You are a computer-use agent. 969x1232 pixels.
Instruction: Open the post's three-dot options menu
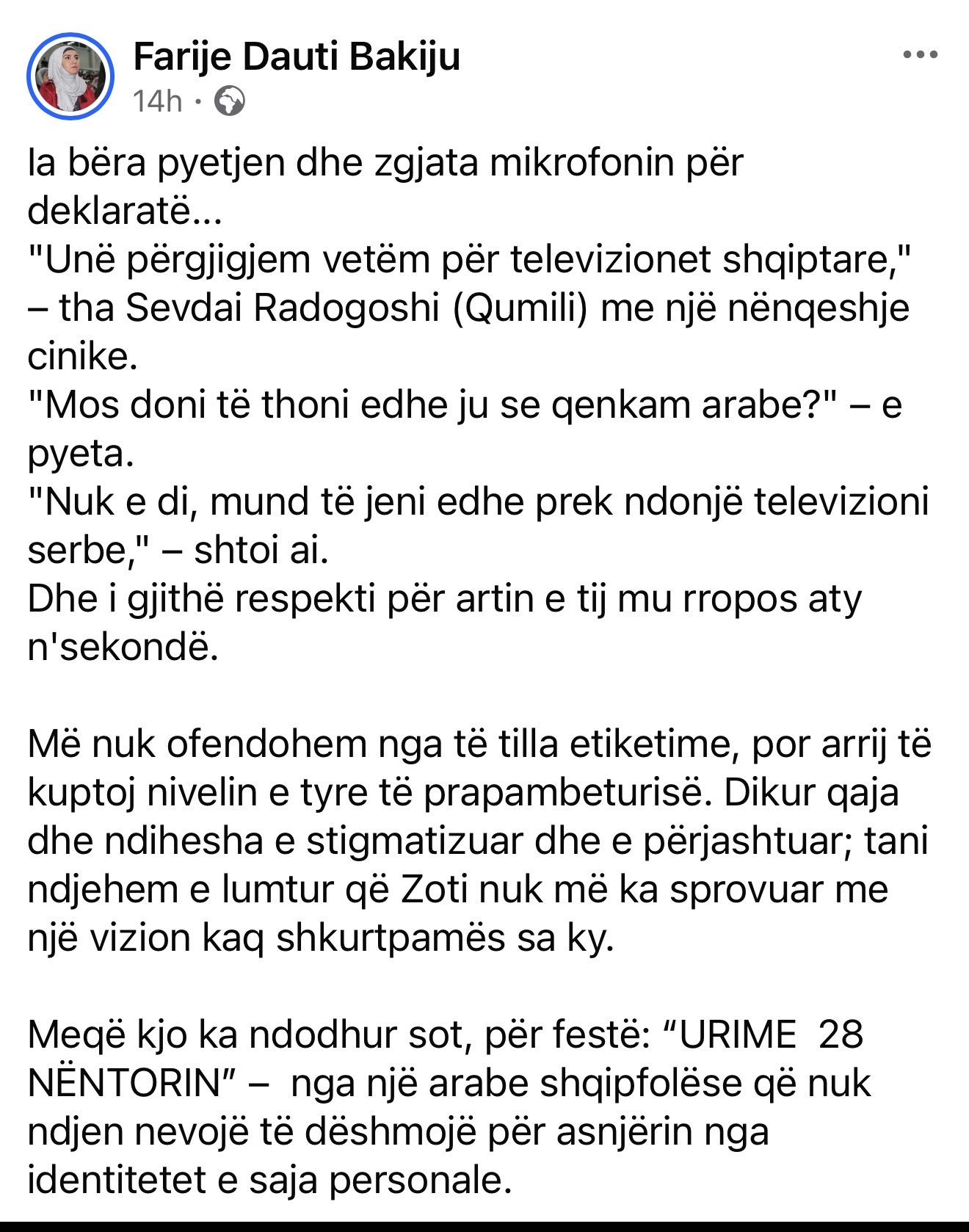tap(920, 55)
